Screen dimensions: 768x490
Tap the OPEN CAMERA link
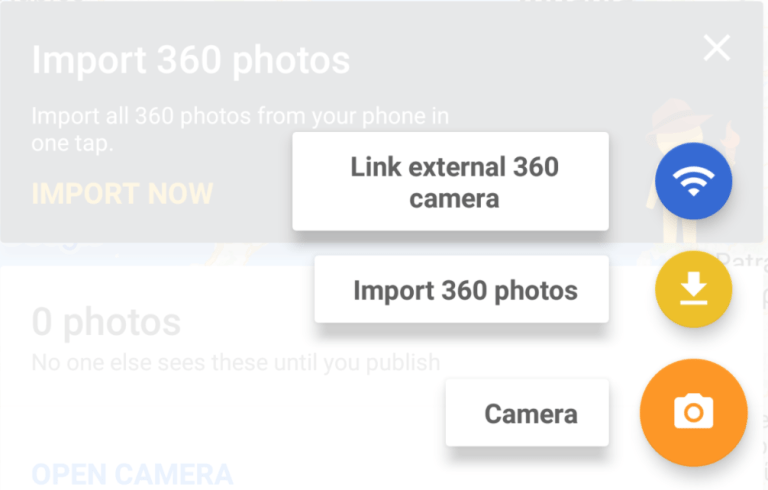(x=132, y=473)
